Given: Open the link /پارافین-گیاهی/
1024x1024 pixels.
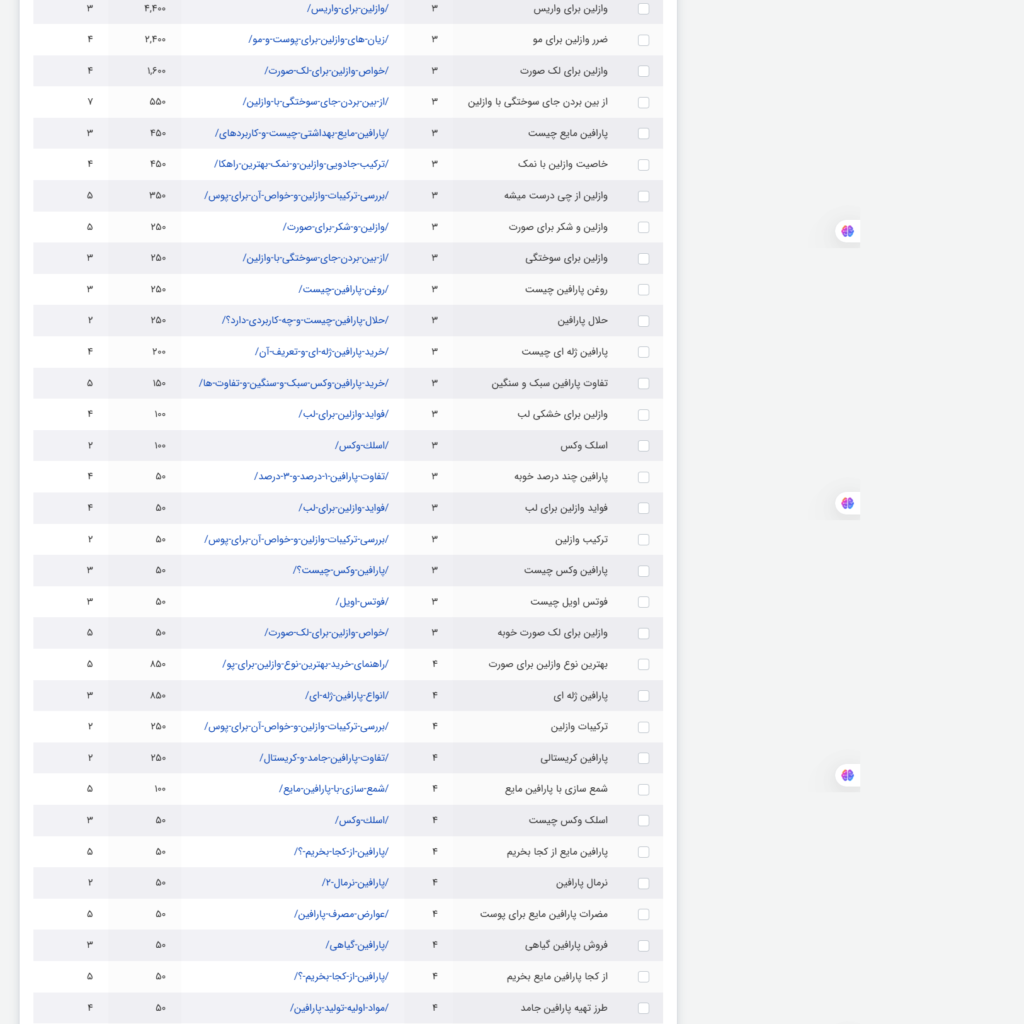Looking at the screenshot, I should tap(357, 945).
